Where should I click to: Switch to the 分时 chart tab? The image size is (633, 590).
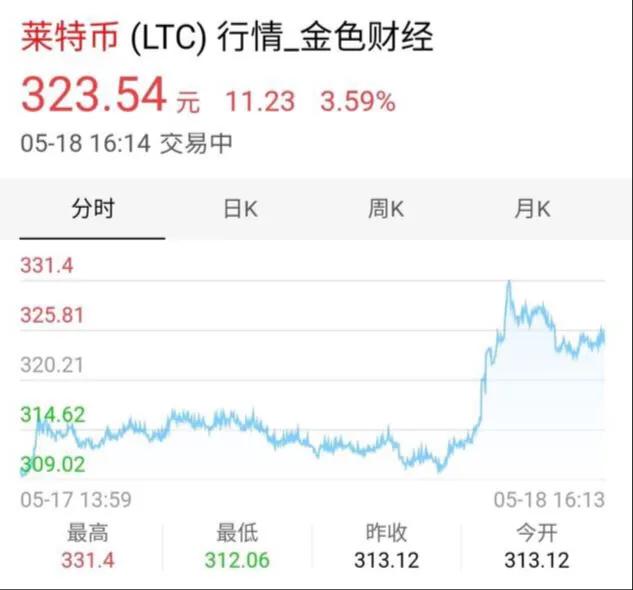click(x=92, y=209)
